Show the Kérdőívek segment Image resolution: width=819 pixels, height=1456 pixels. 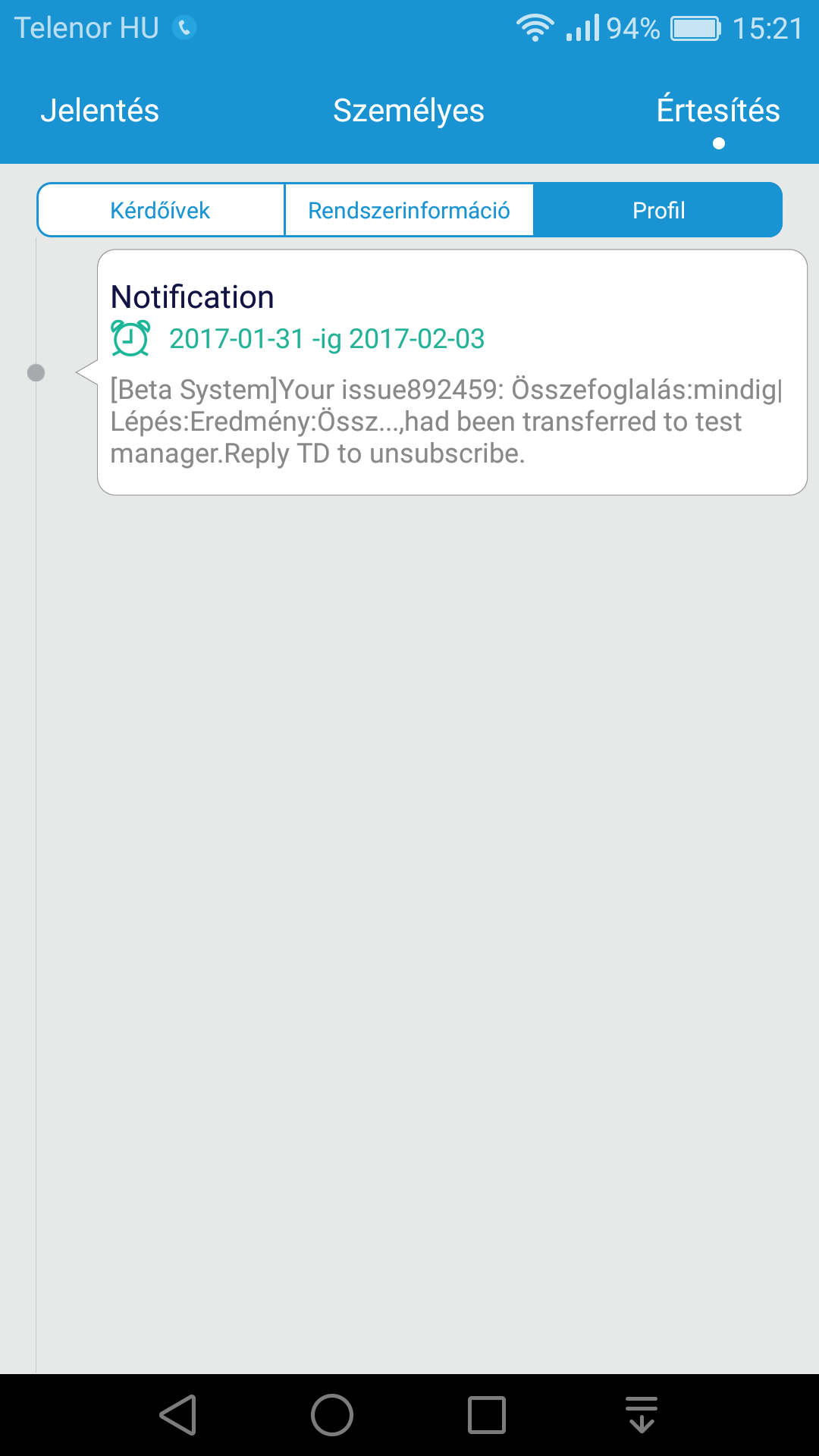161,210
